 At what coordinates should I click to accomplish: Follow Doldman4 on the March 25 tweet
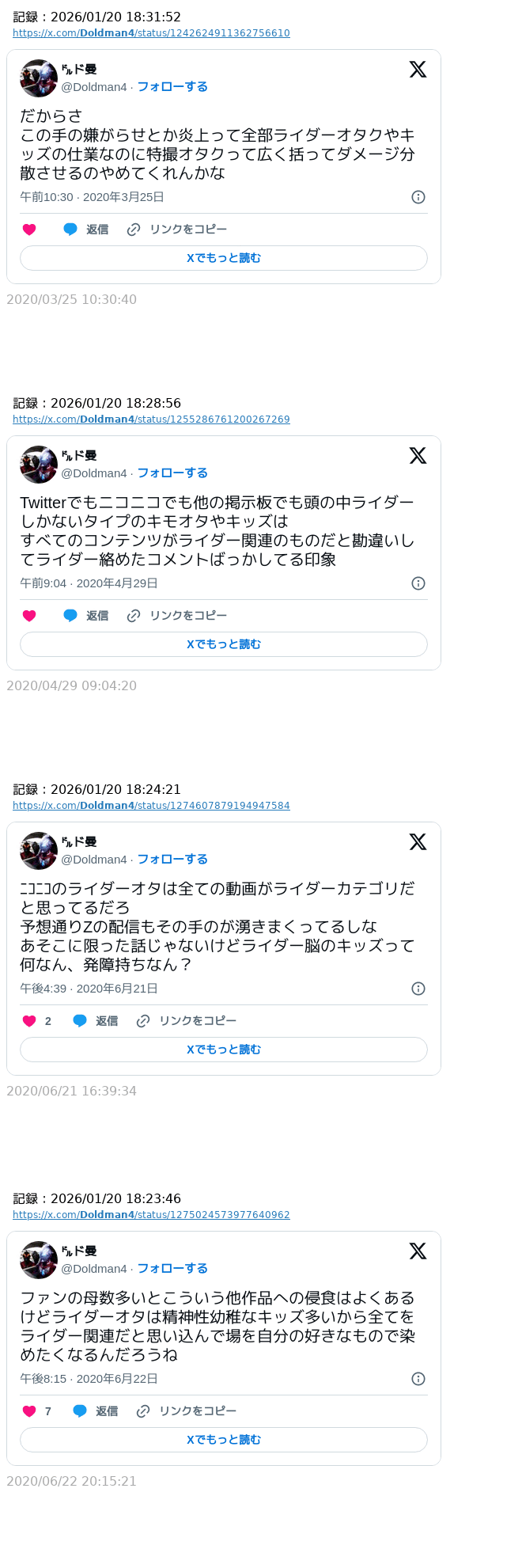pyautogui.click(x=172, y=87)
